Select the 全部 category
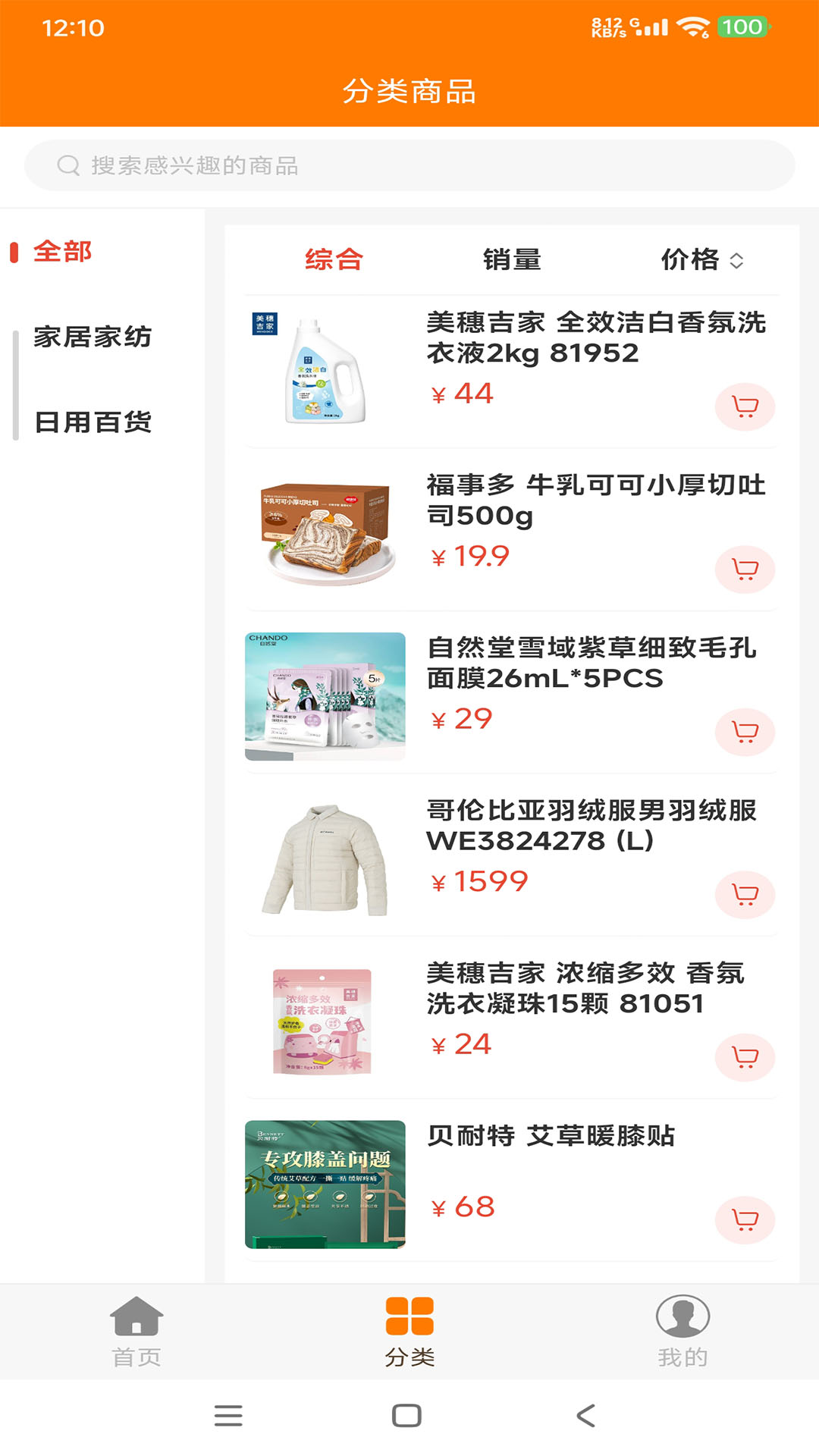This screenshot has width=819, height=1456. [63, 252]
